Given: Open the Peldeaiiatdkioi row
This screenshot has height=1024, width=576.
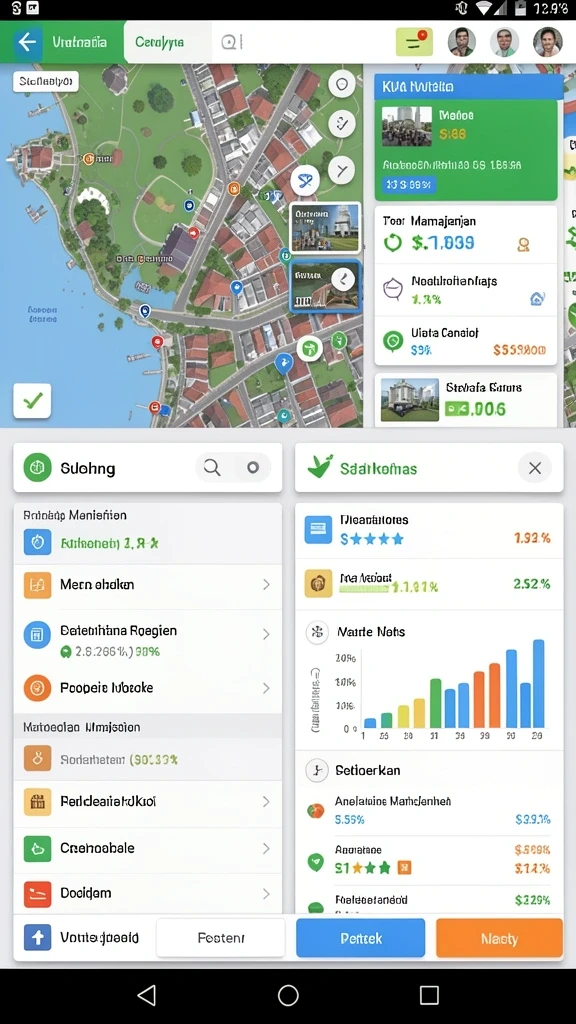Looking at the screenshot, I should coord(148,801).
